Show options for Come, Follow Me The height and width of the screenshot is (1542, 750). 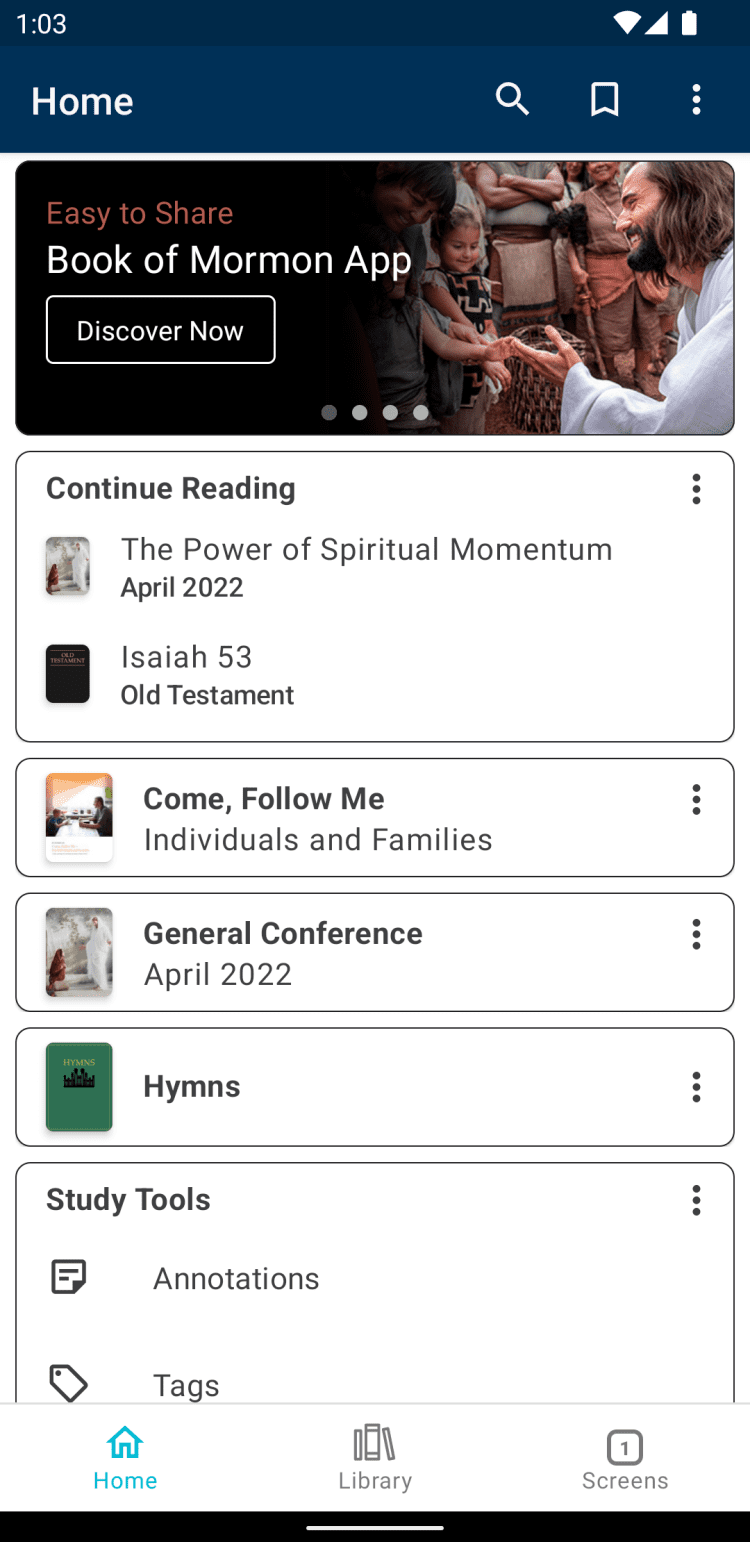point(696,799)
